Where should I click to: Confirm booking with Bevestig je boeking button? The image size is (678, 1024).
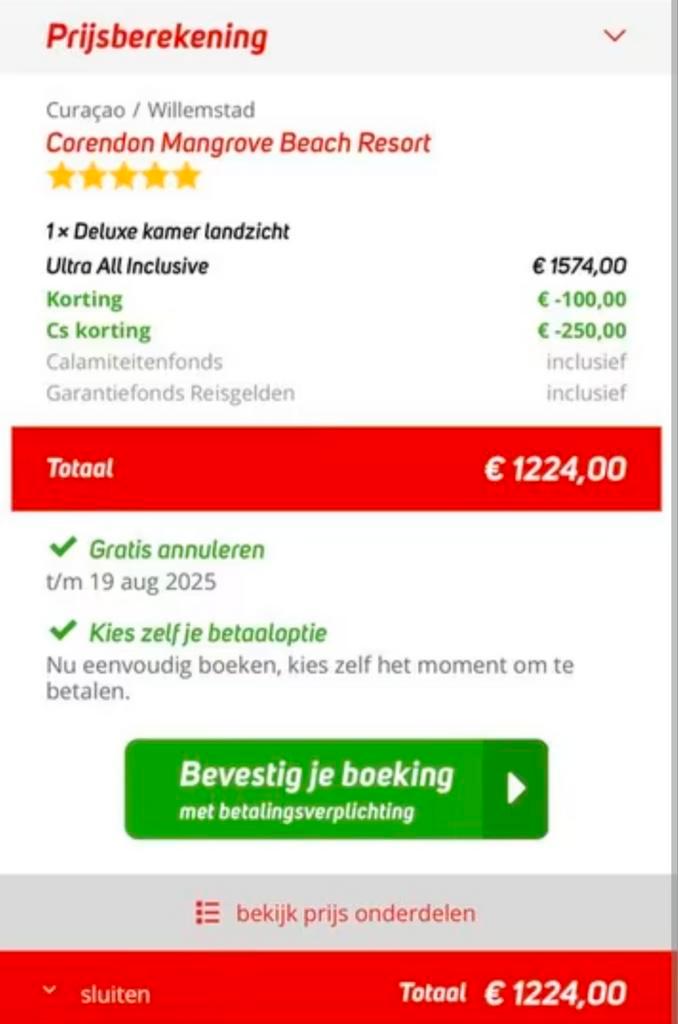(x=336, y=789)
